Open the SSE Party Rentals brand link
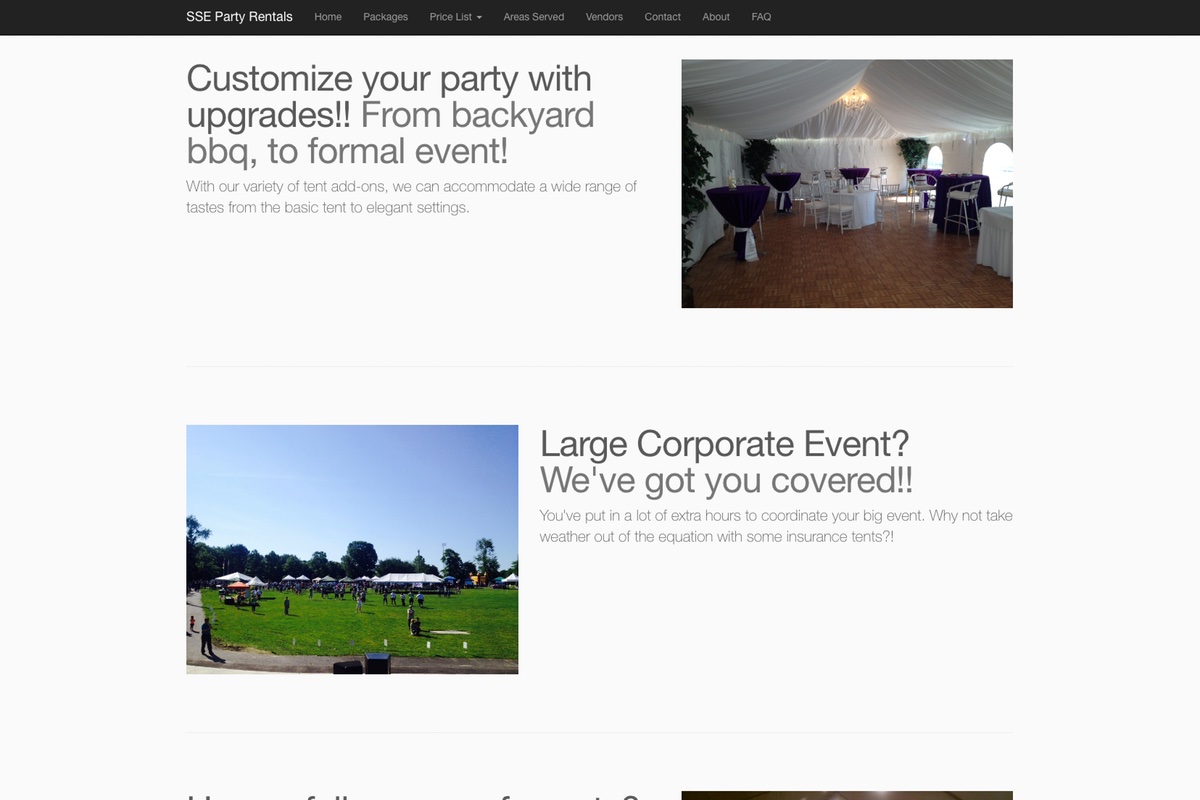Viewport: 1200px width, 800px height. pyautogui.click(x=239, y=17)
